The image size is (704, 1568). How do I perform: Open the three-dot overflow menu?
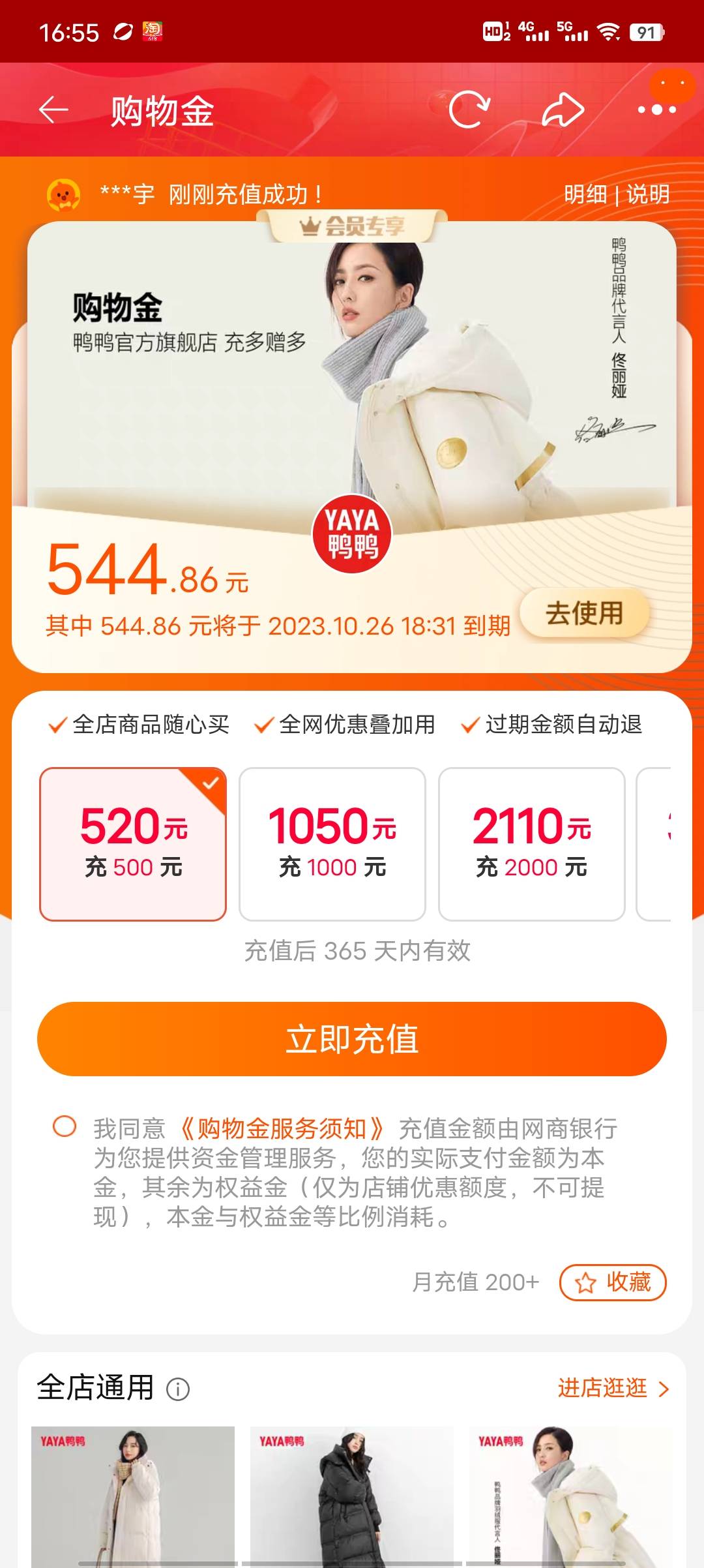tap(656, 110)
